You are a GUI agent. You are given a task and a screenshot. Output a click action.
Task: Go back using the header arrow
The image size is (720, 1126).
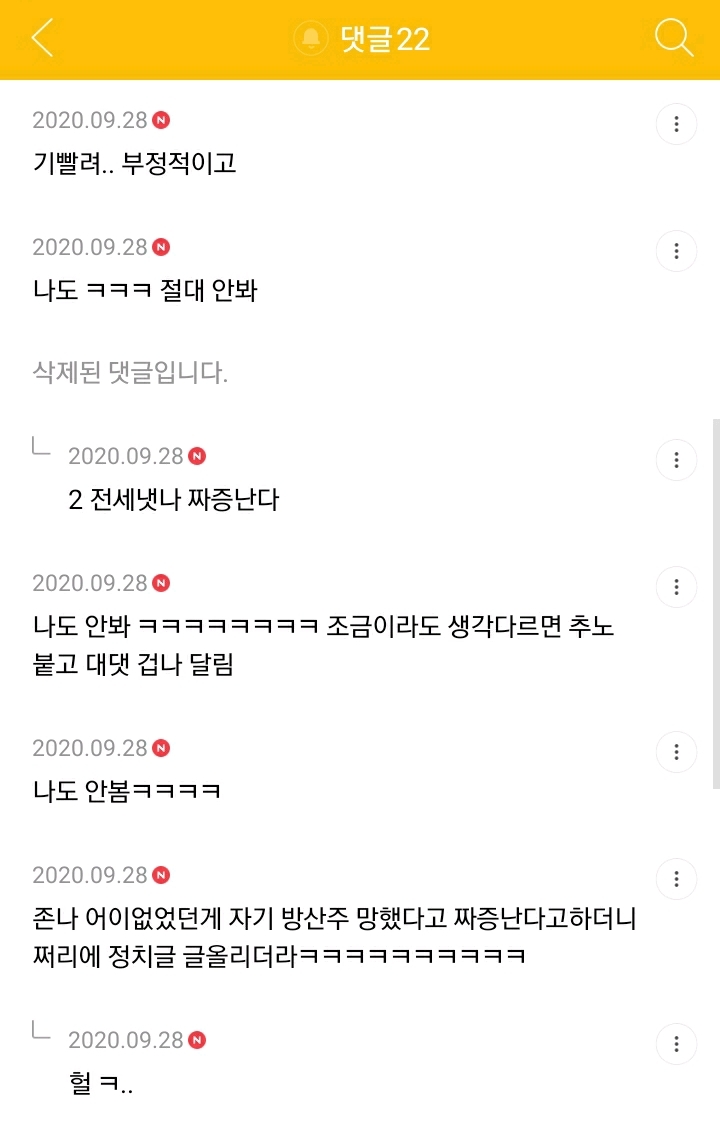click(42, 39)
